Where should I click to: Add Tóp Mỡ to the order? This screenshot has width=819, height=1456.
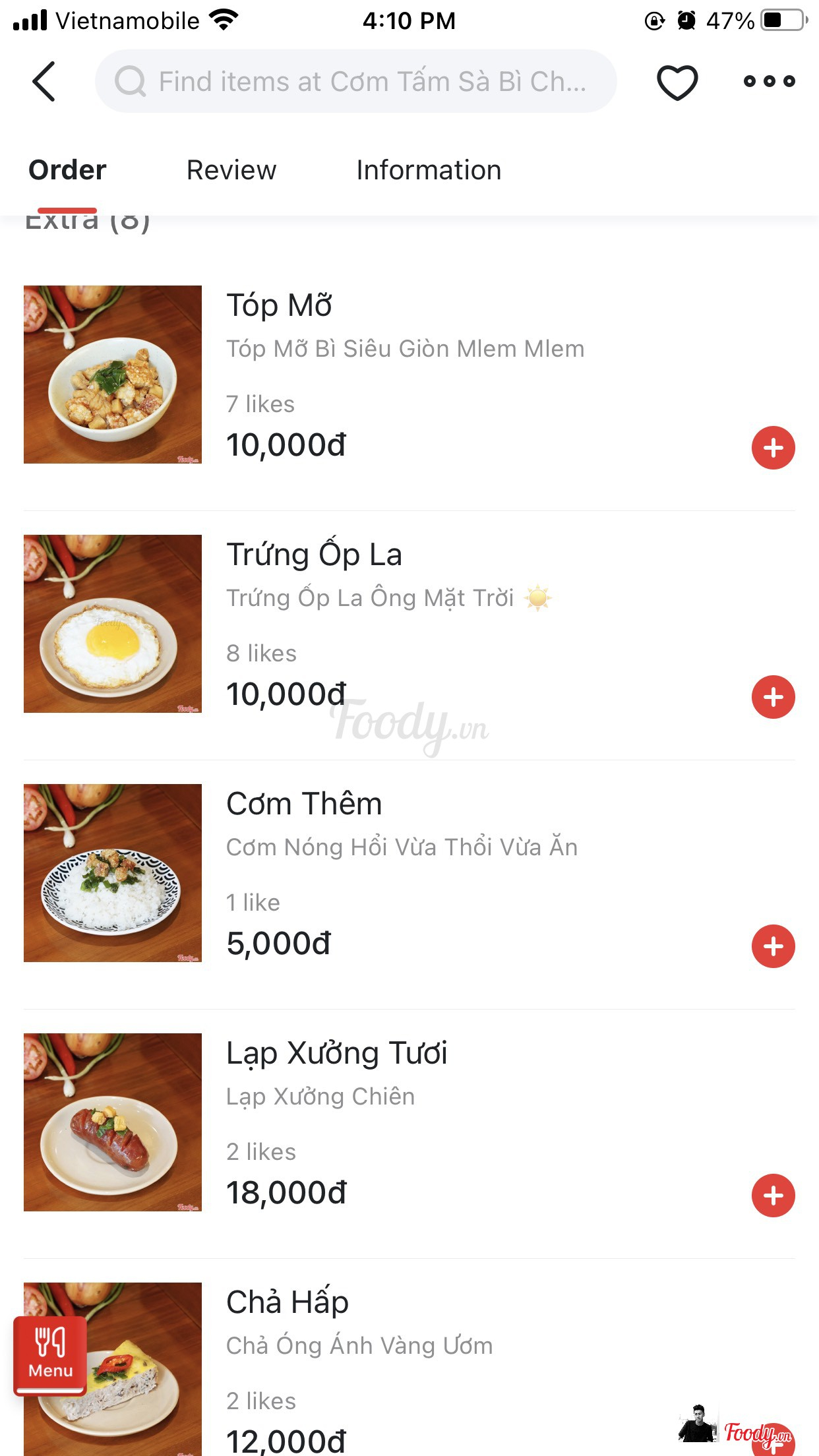click(x=773, y=448)
